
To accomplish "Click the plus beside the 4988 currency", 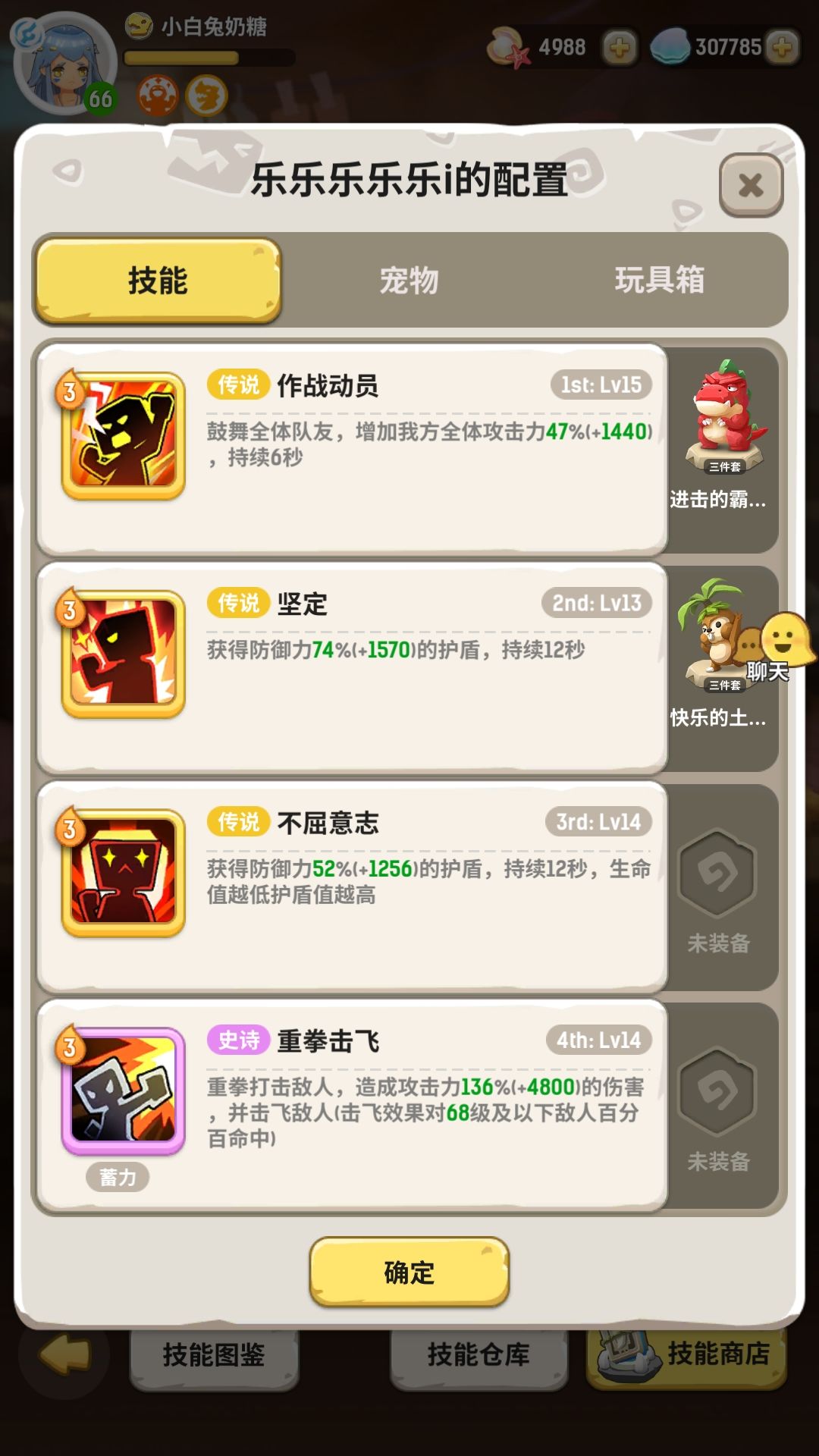I will pyautogui.click(x=620, y=47).
